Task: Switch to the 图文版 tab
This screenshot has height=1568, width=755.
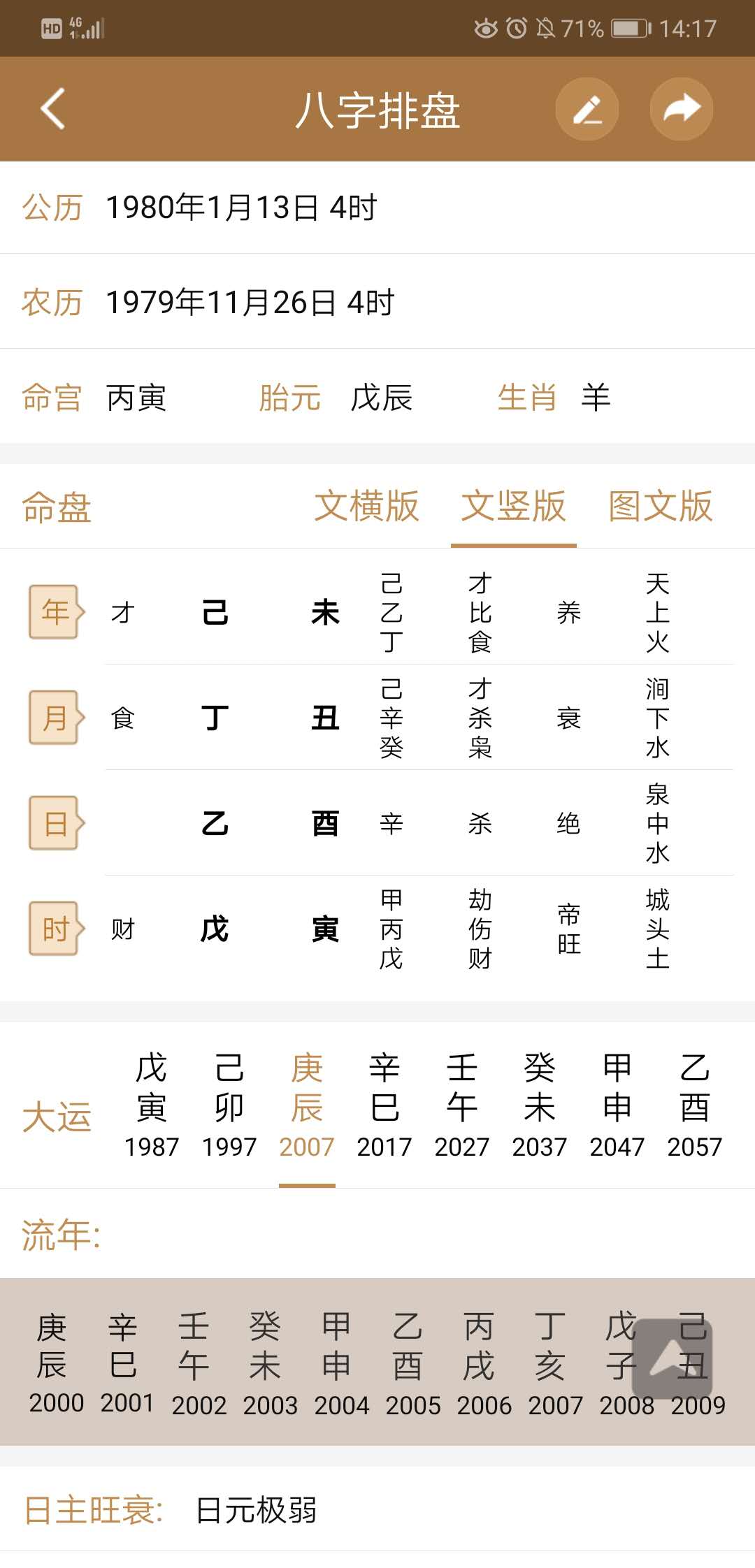Action: pos(661,506)
